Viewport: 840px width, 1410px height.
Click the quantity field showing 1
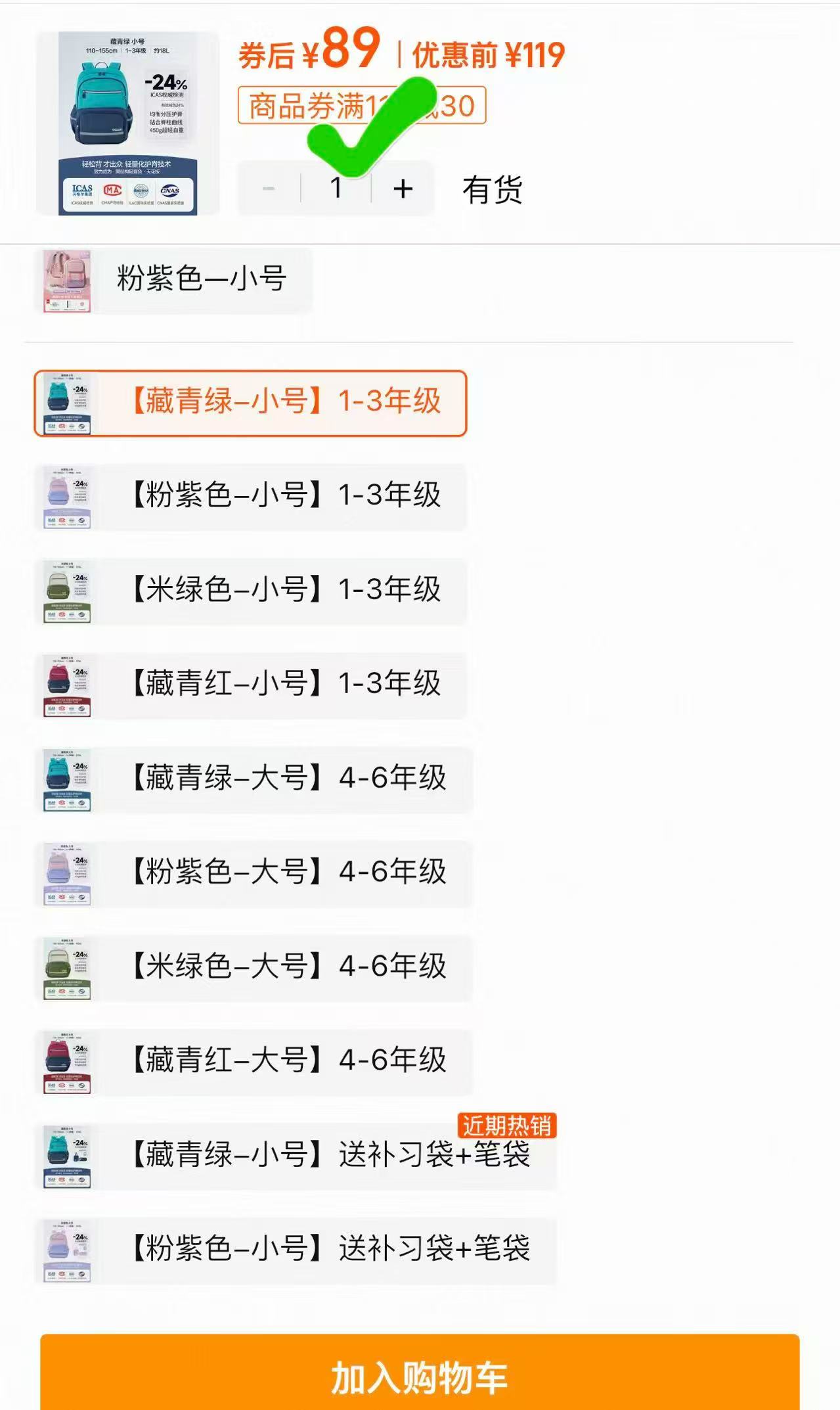tap(336, 189)
